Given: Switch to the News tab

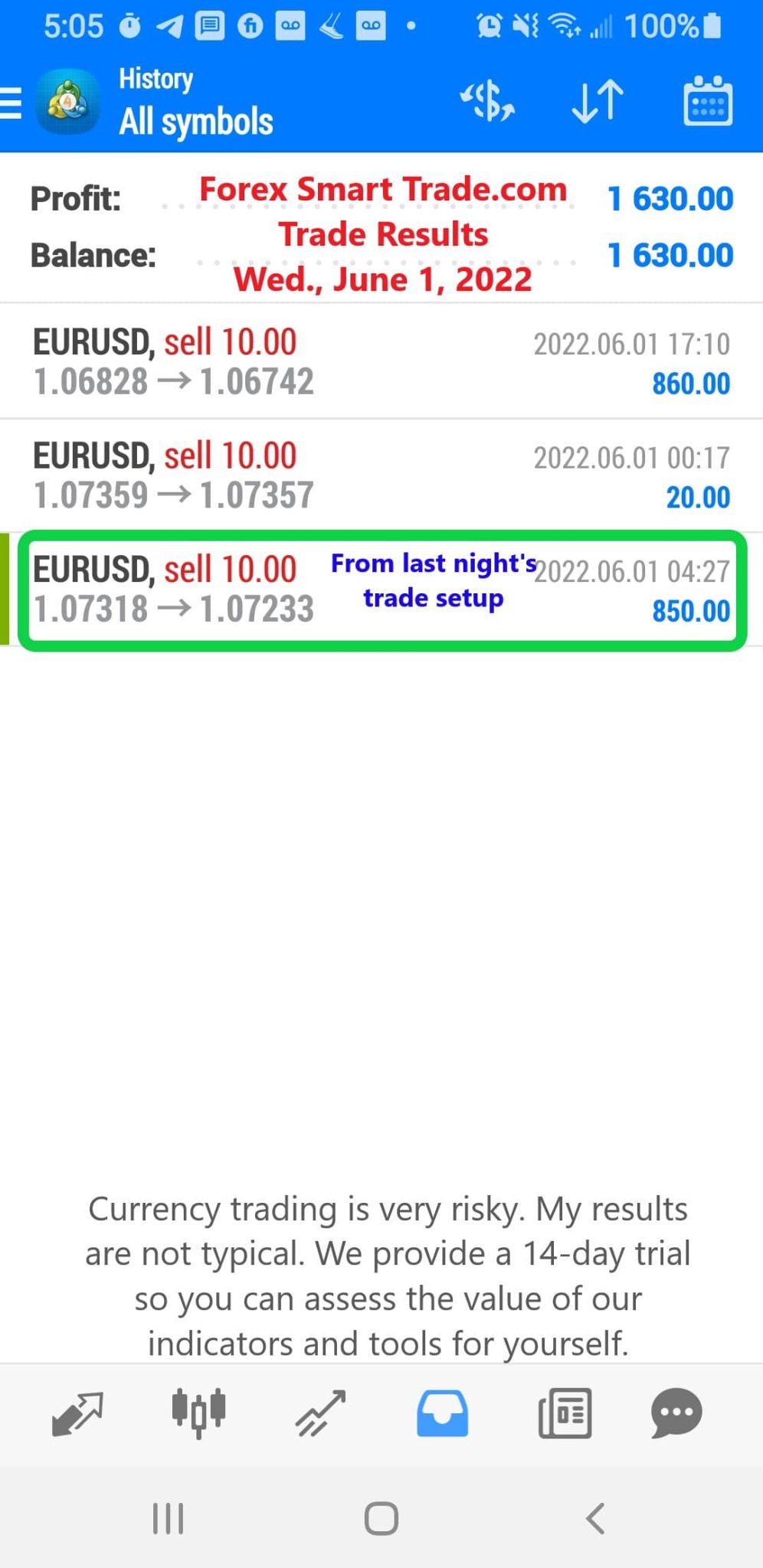Looking at the screenshot, I should pyautogui.click(x=565, y=1413).
